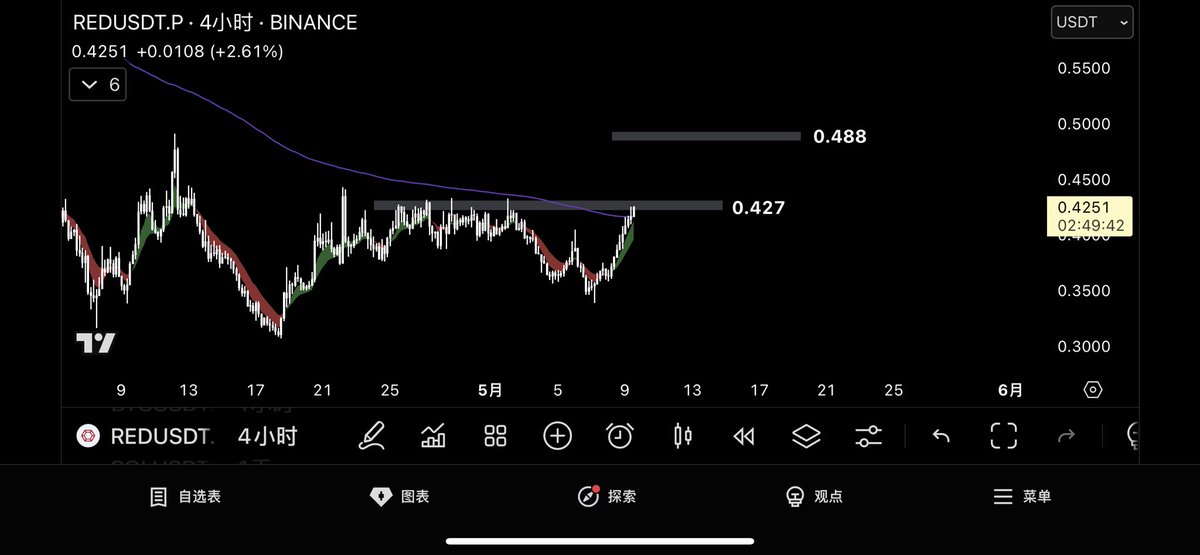Add a symbol with the plus circle
Screen dimensions: 1200x555
pyautogui.click(x=557, y=435)
